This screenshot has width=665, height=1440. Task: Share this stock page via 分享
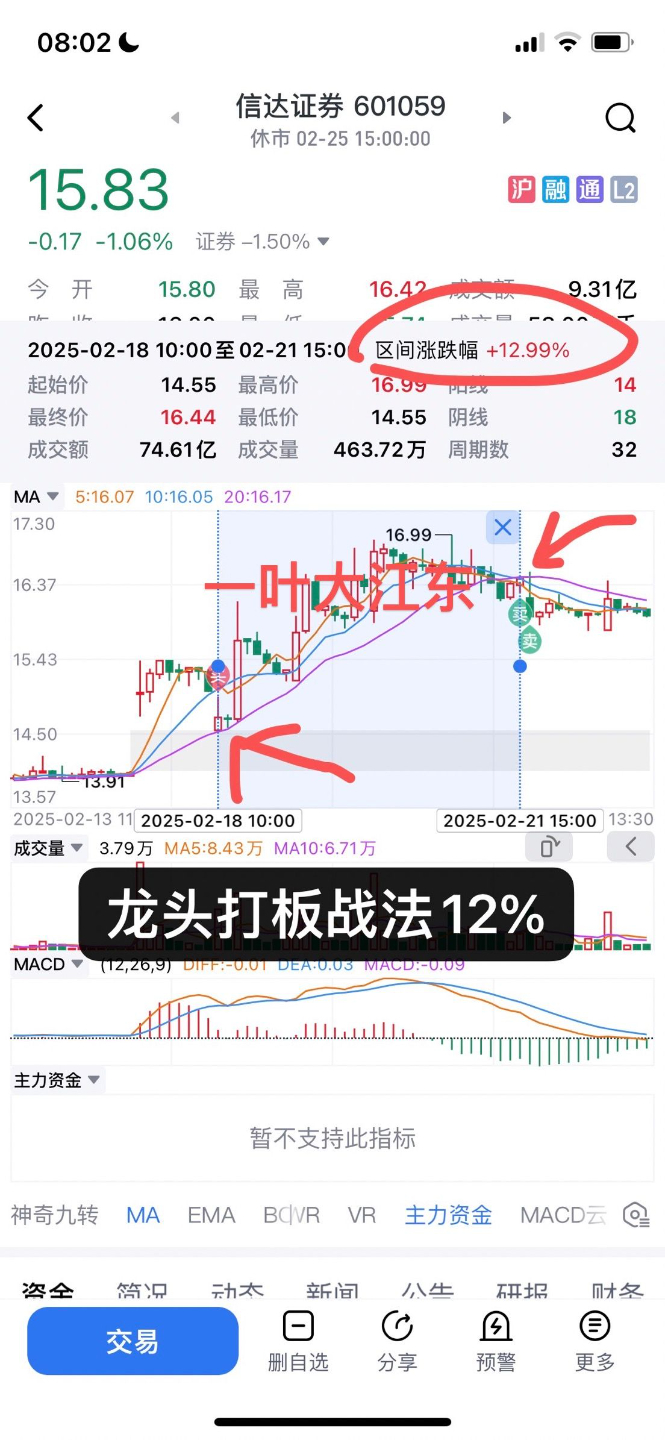coord(397,1341)
